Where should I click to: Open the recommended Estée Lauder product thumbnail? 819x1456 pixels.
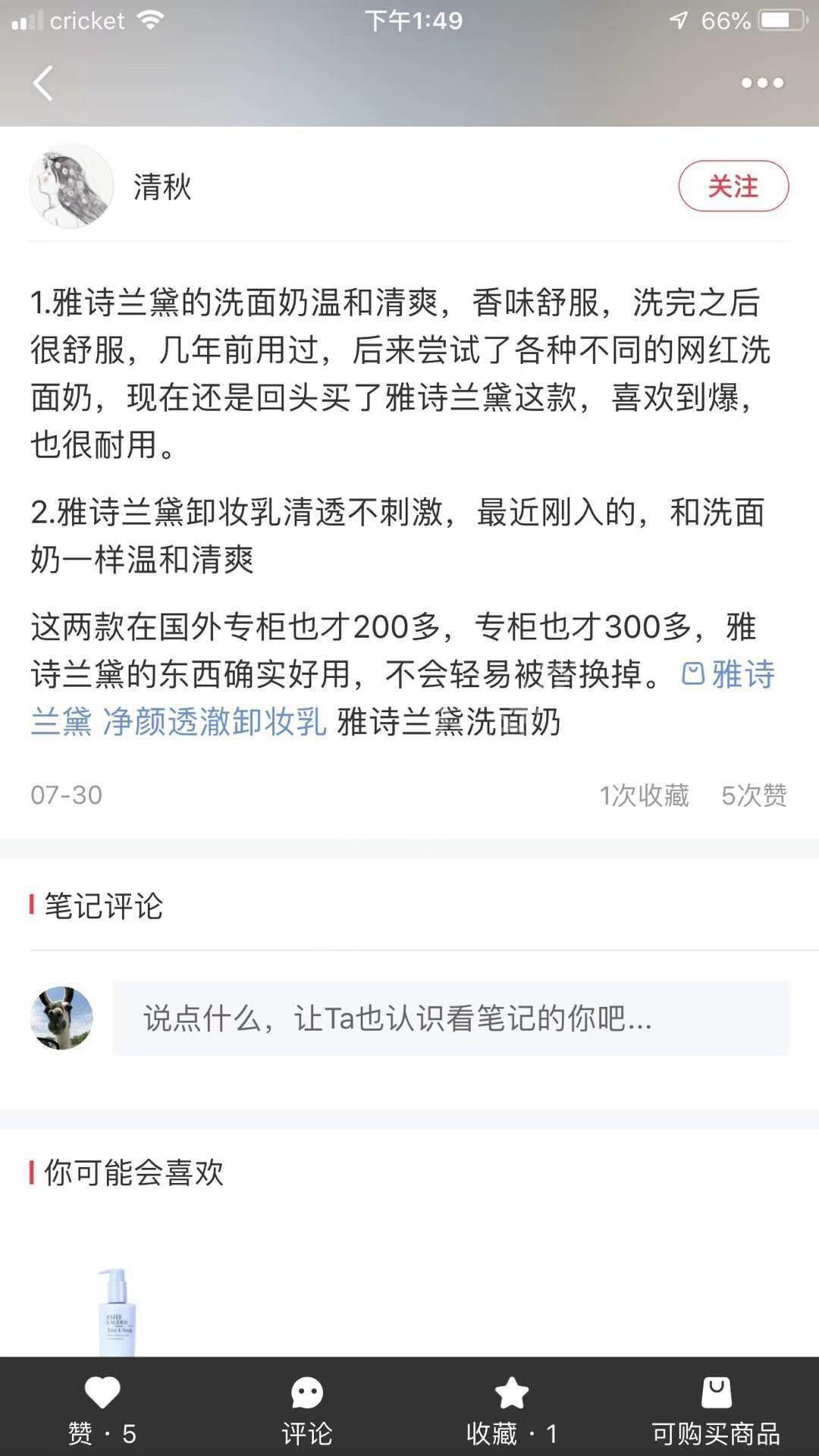click(118, 1312)
